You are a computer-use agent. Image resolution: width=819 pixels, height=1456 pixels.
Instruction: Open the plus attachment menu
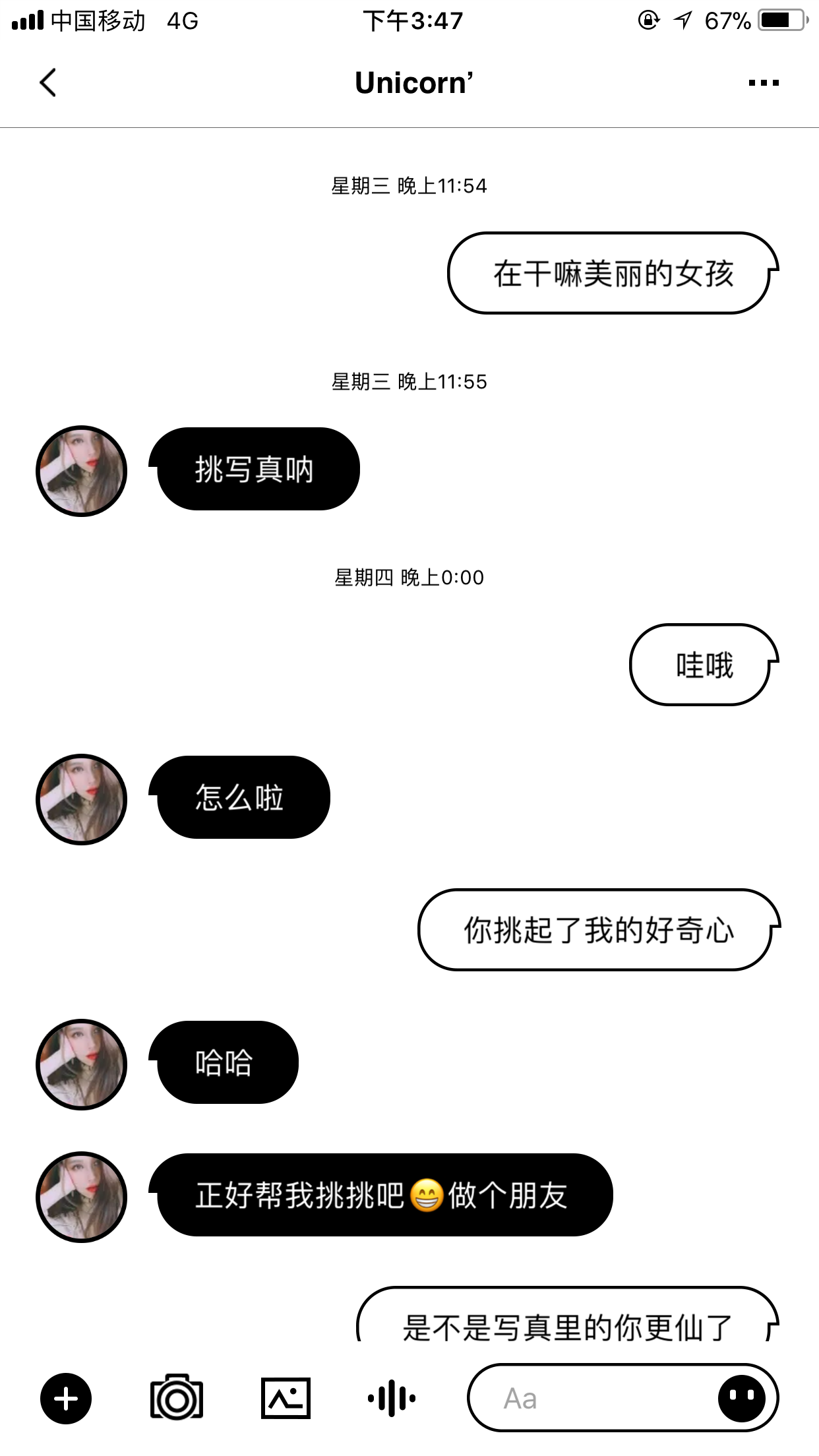coord(66,1399)
